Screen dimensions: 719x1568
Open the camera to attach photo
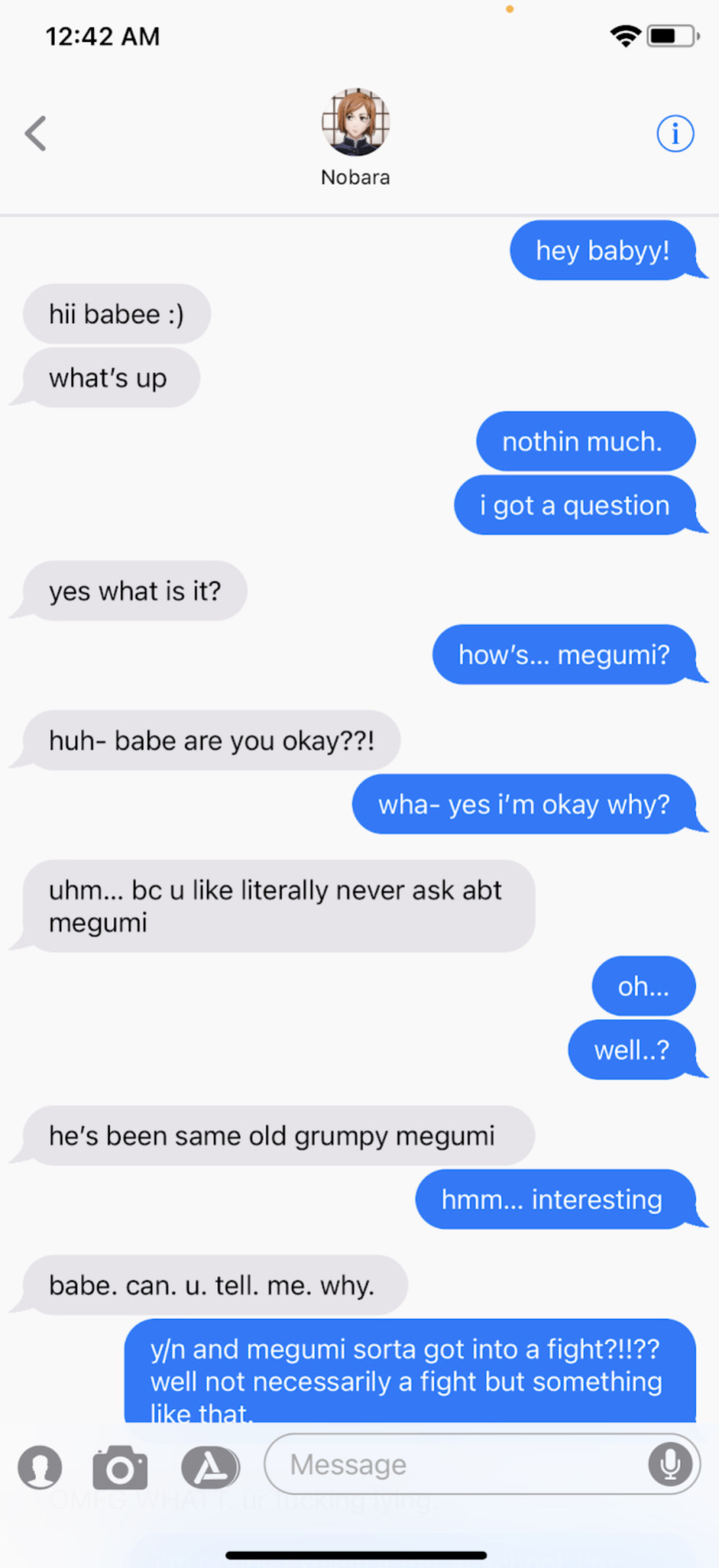[x=120, y=1468]
